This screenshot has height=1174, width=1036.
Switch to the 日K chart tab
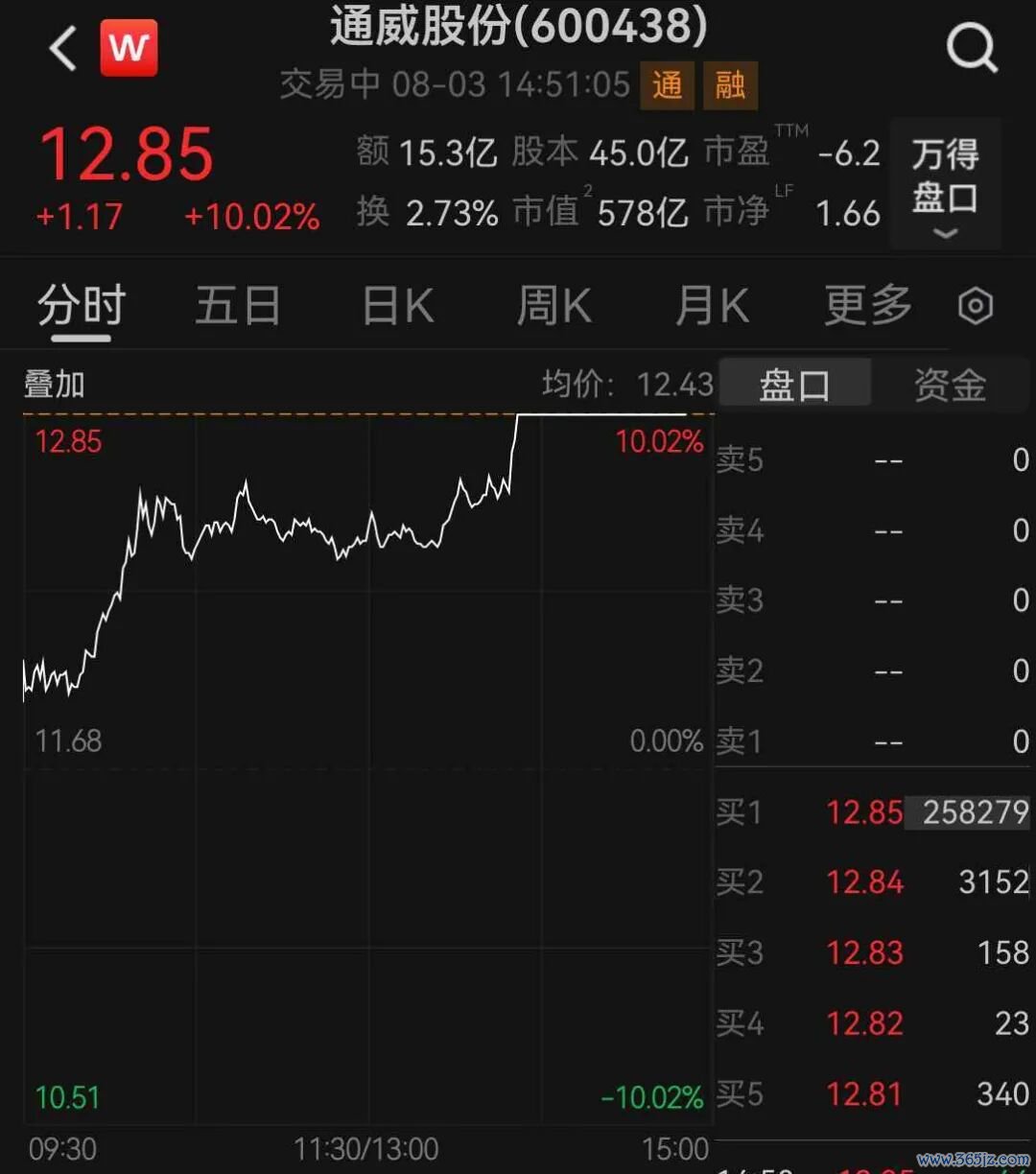pos(397,307)
